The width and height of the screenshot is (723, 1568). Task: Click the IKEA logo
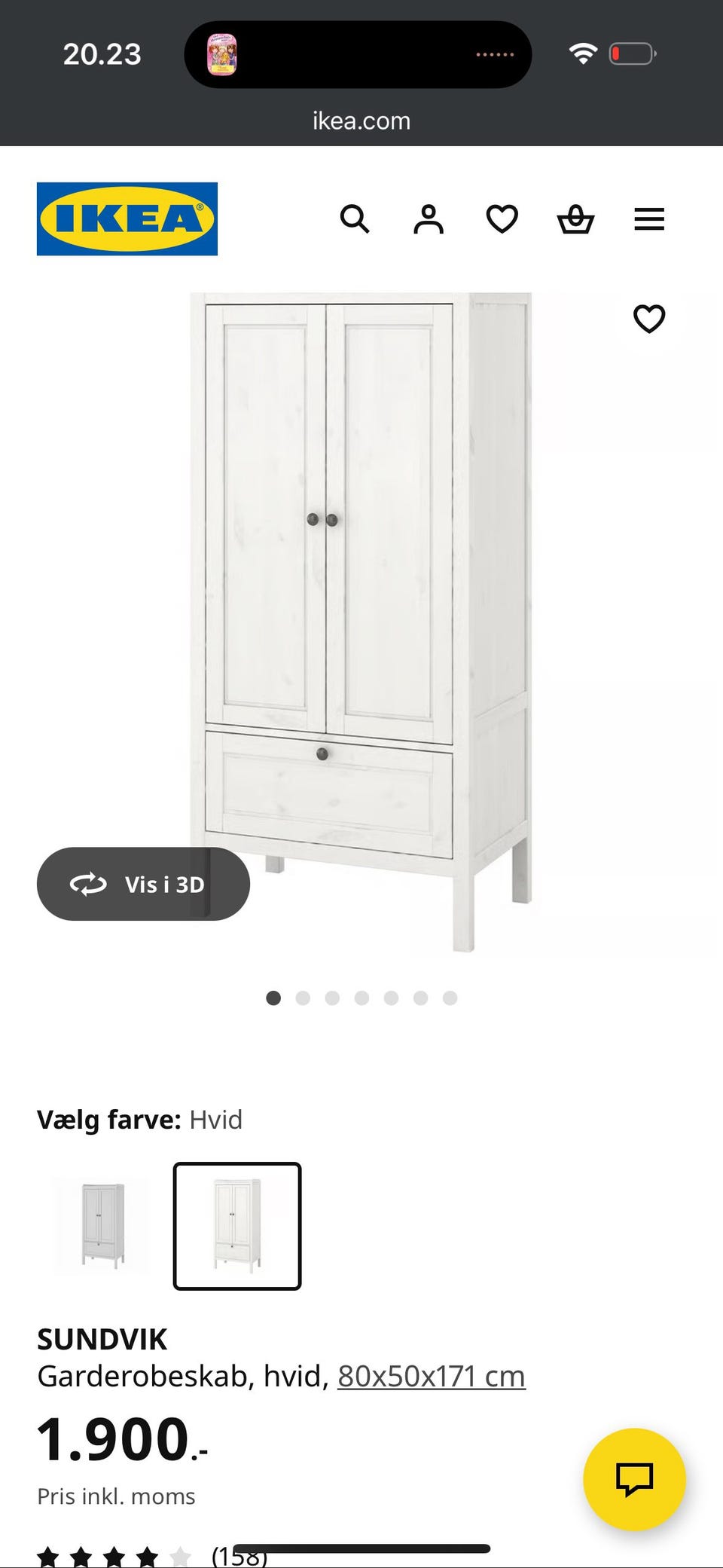pyautogui.click(x=126, y=219)
